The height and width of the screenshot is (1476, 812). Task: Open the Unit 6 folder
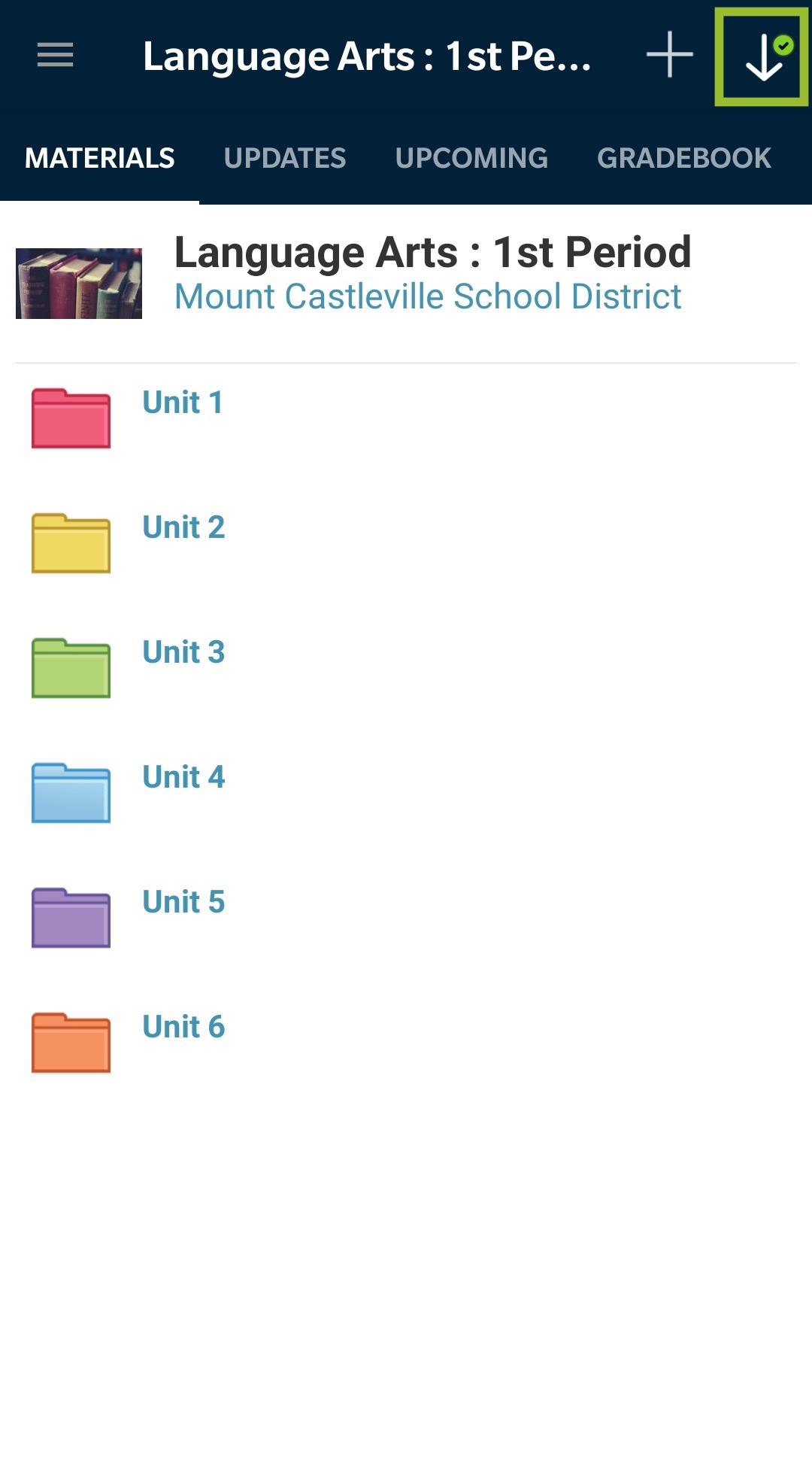coord(183,1027)
